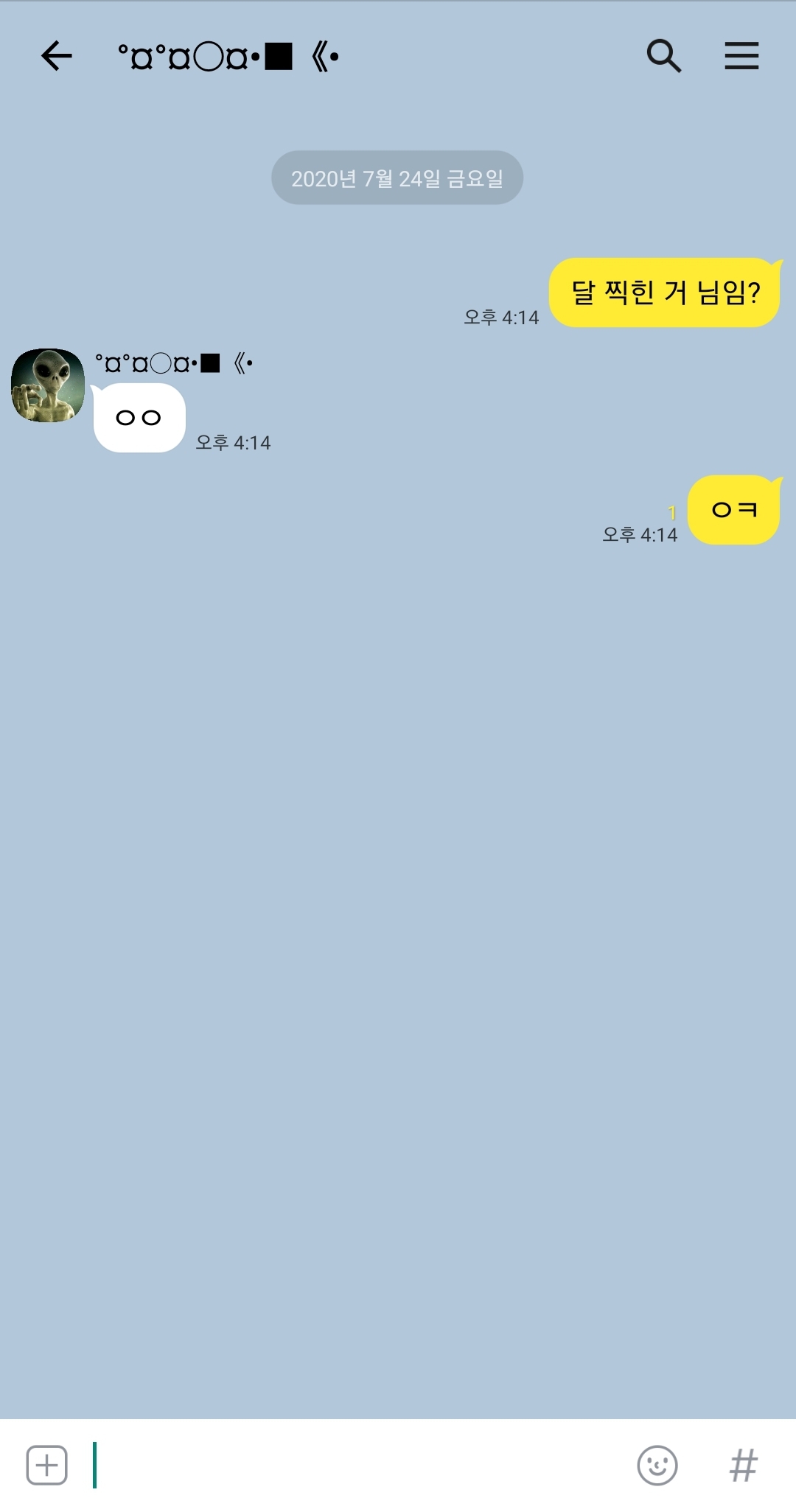Open the emoticon picker
This screenshot has width=796, height=1512.
657,1465
